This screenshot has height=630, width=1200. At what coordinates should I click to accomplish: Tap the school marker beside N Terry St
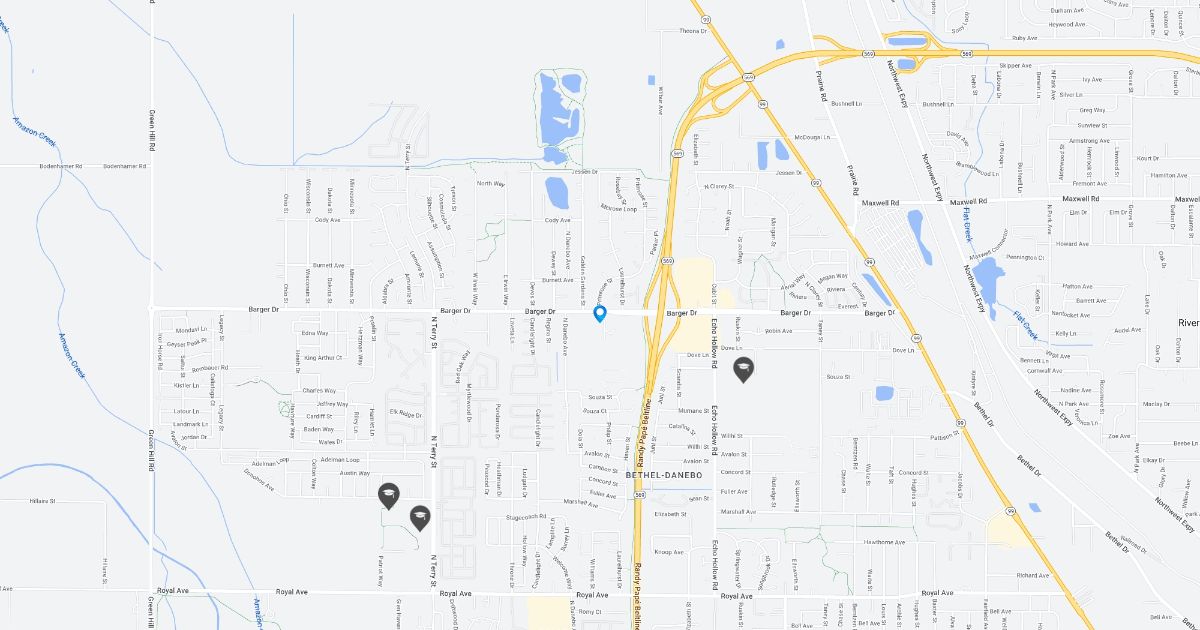420,517
